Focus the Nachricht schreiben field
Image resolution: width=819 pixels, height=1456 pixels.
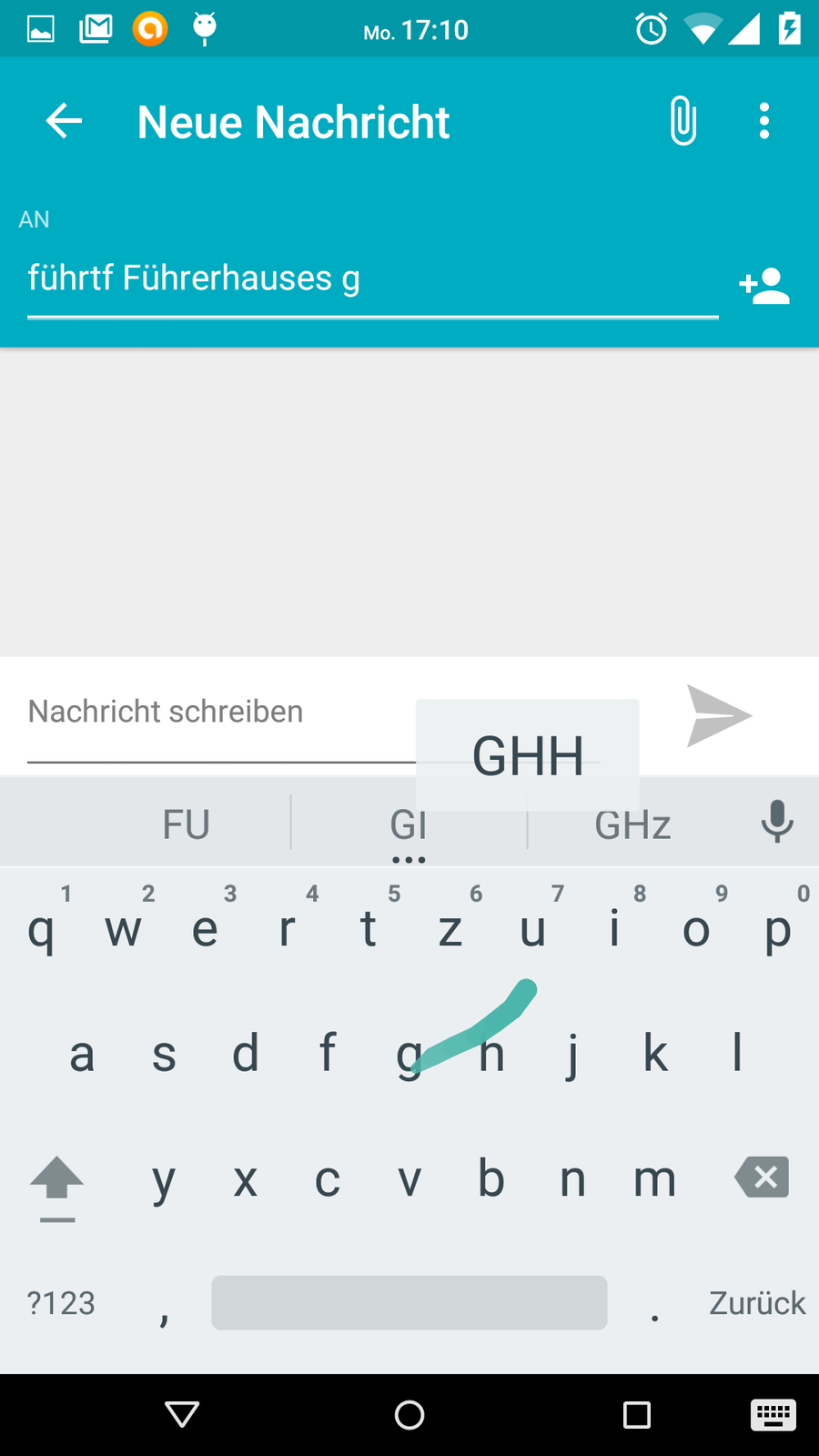click(x=218, y=712)
